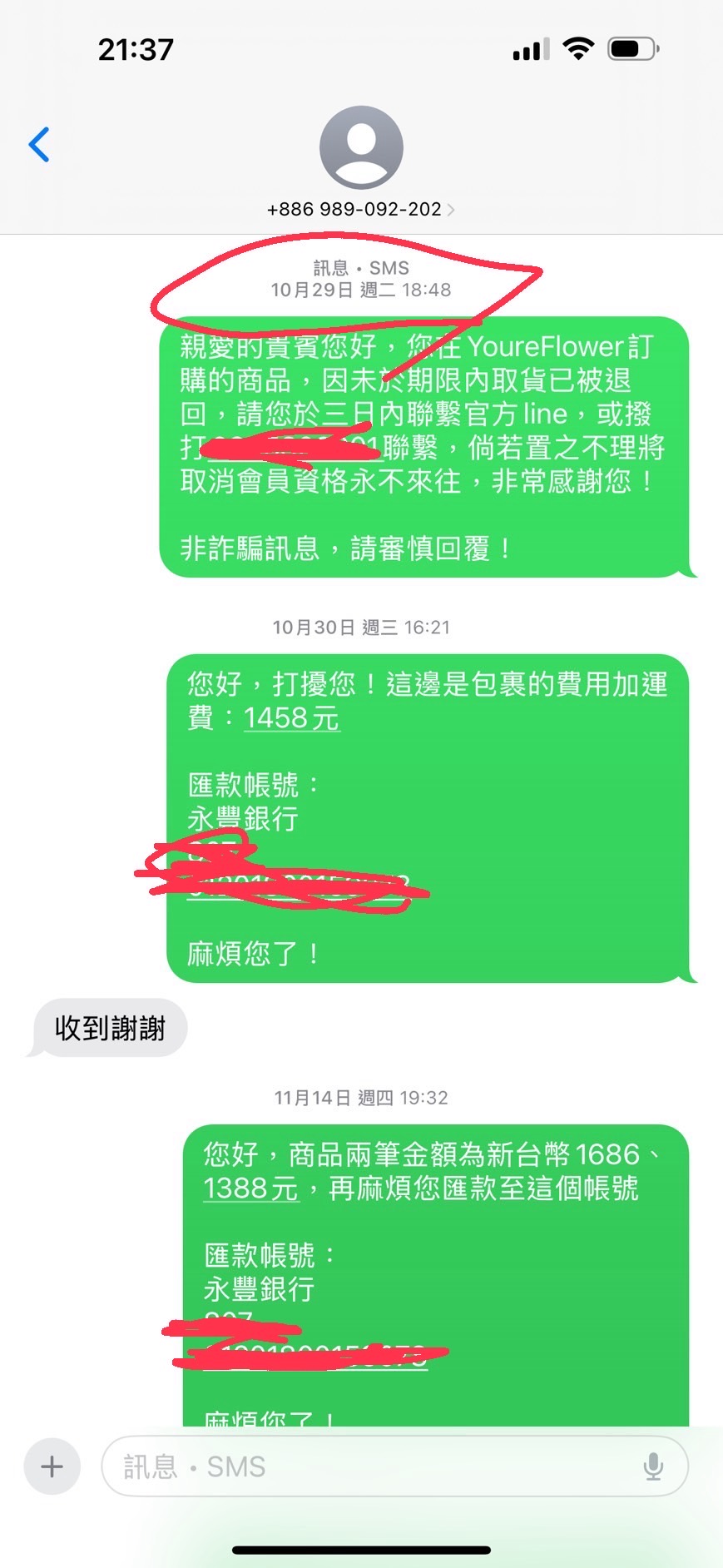The height and width of the screenshot is (1568, 723).
Task: Open contact details for +886 989-092-202
Action: point(360,209)
